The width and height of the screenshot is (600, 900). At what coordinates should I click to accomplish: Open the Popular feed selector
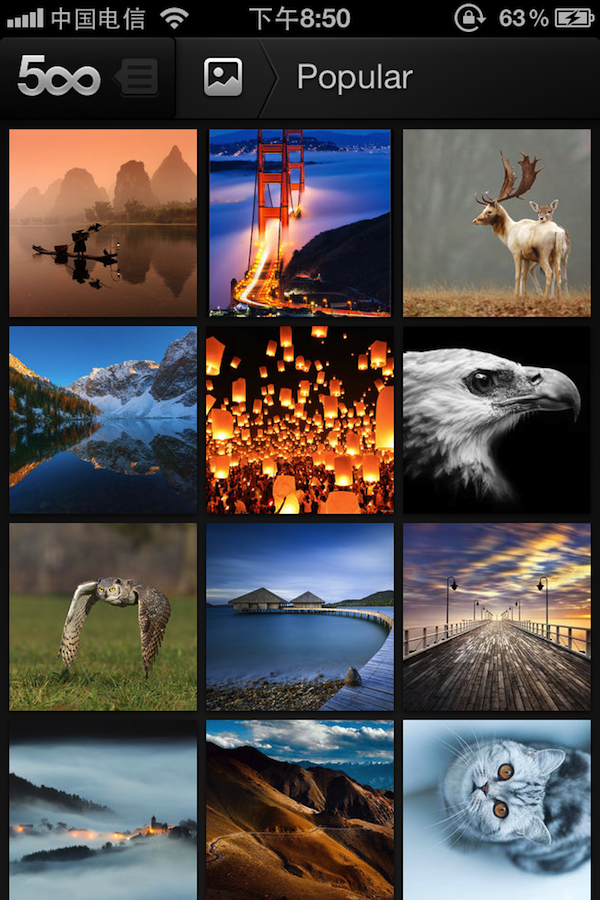pyautogui.click(x=354, y=77)
